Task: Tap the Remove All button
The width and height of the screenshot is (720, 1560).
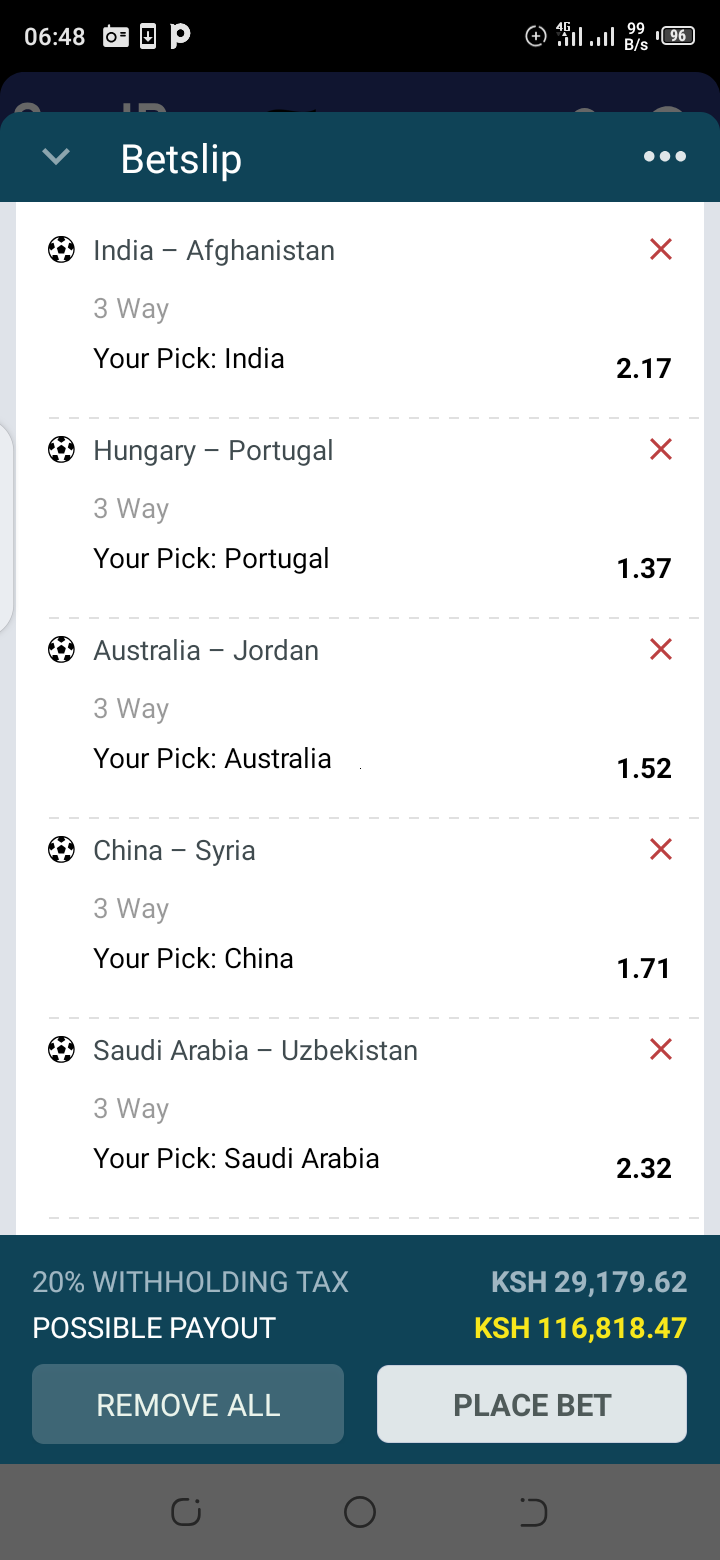Action: (188, 1404)
